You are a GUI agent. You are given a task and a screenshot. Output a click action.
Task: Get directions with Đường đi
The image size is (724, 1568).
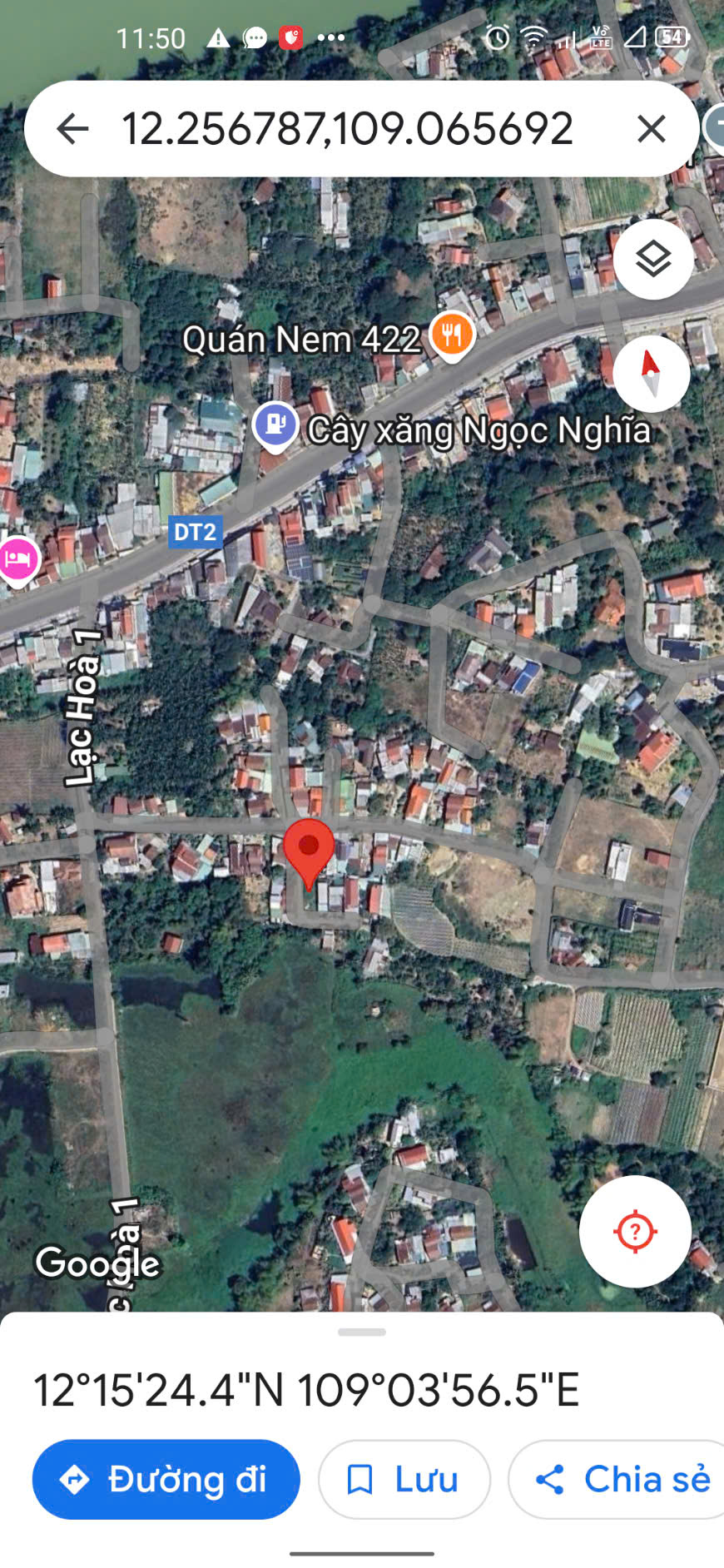pyautogui.click(x=166, y=1479)
